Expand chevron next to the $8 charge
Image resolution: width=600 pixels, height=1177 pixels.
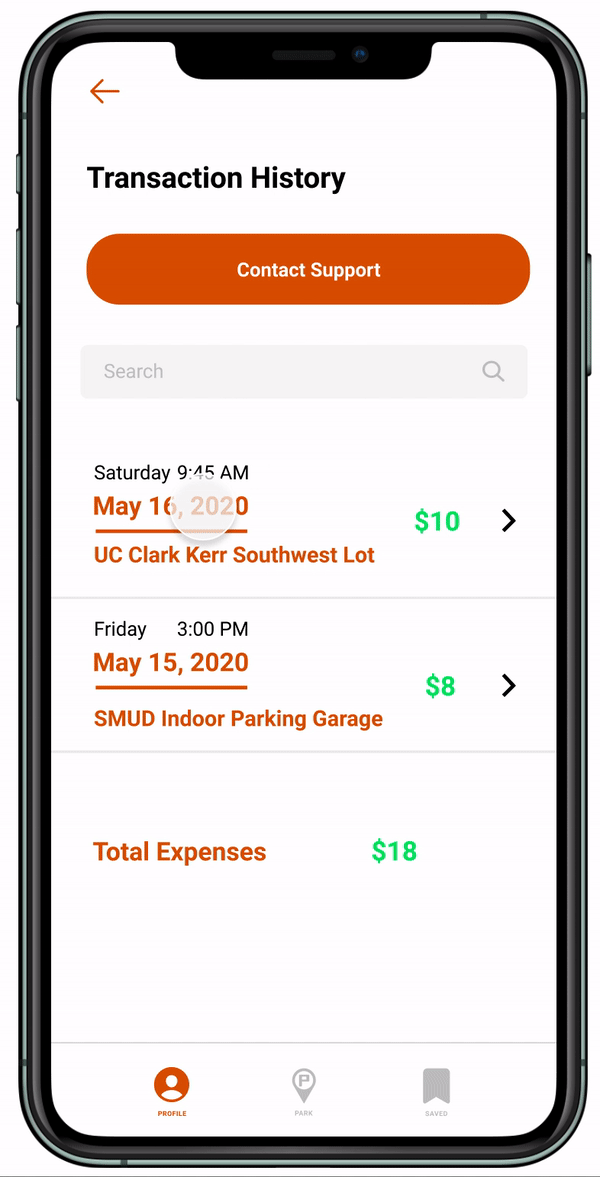pos(509,686)
